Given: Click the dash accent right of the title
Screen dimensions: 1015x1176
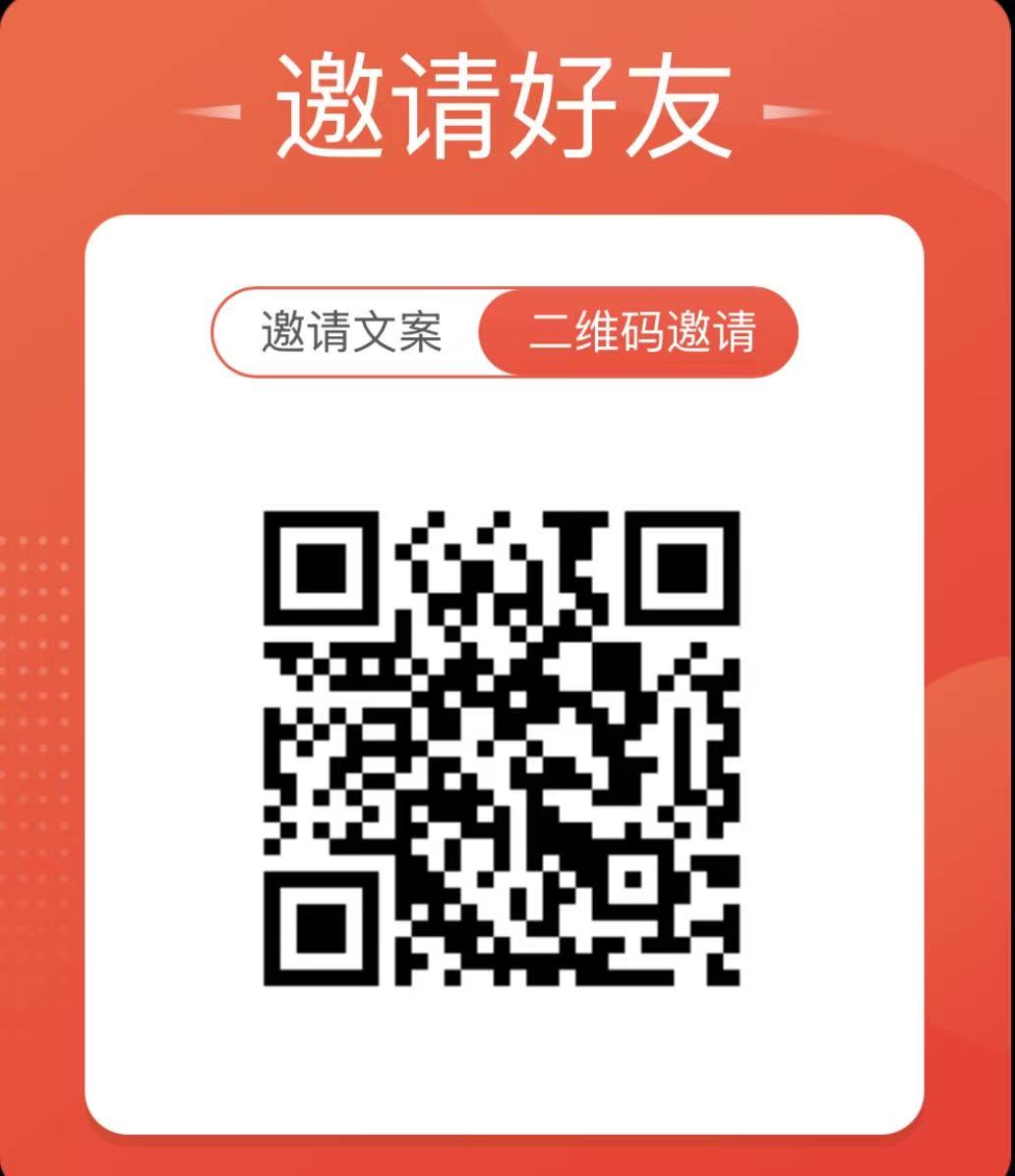Looking at the screenshot, I should [782, 111].
